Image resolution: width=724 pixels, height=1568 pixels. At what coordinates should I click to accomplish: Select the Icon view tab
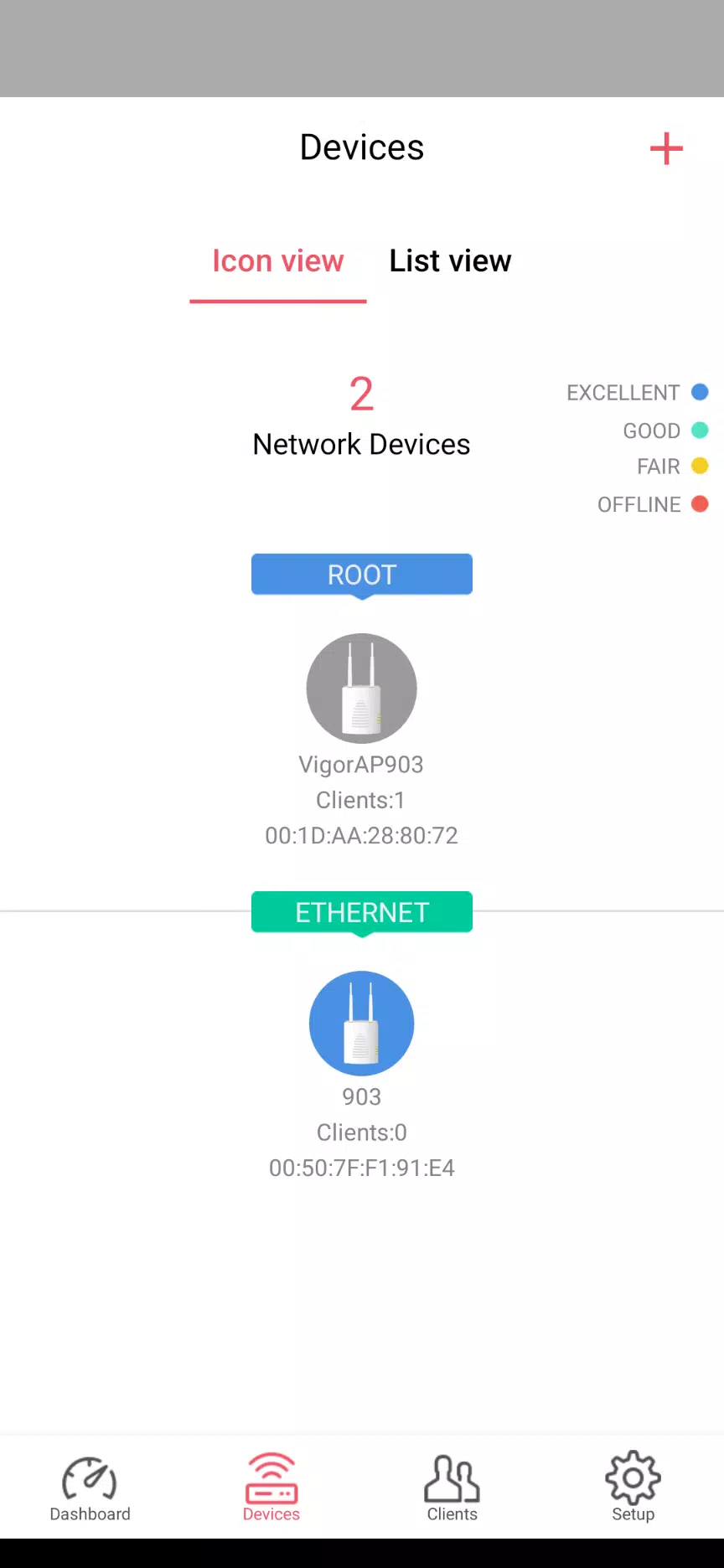(278, 261)
